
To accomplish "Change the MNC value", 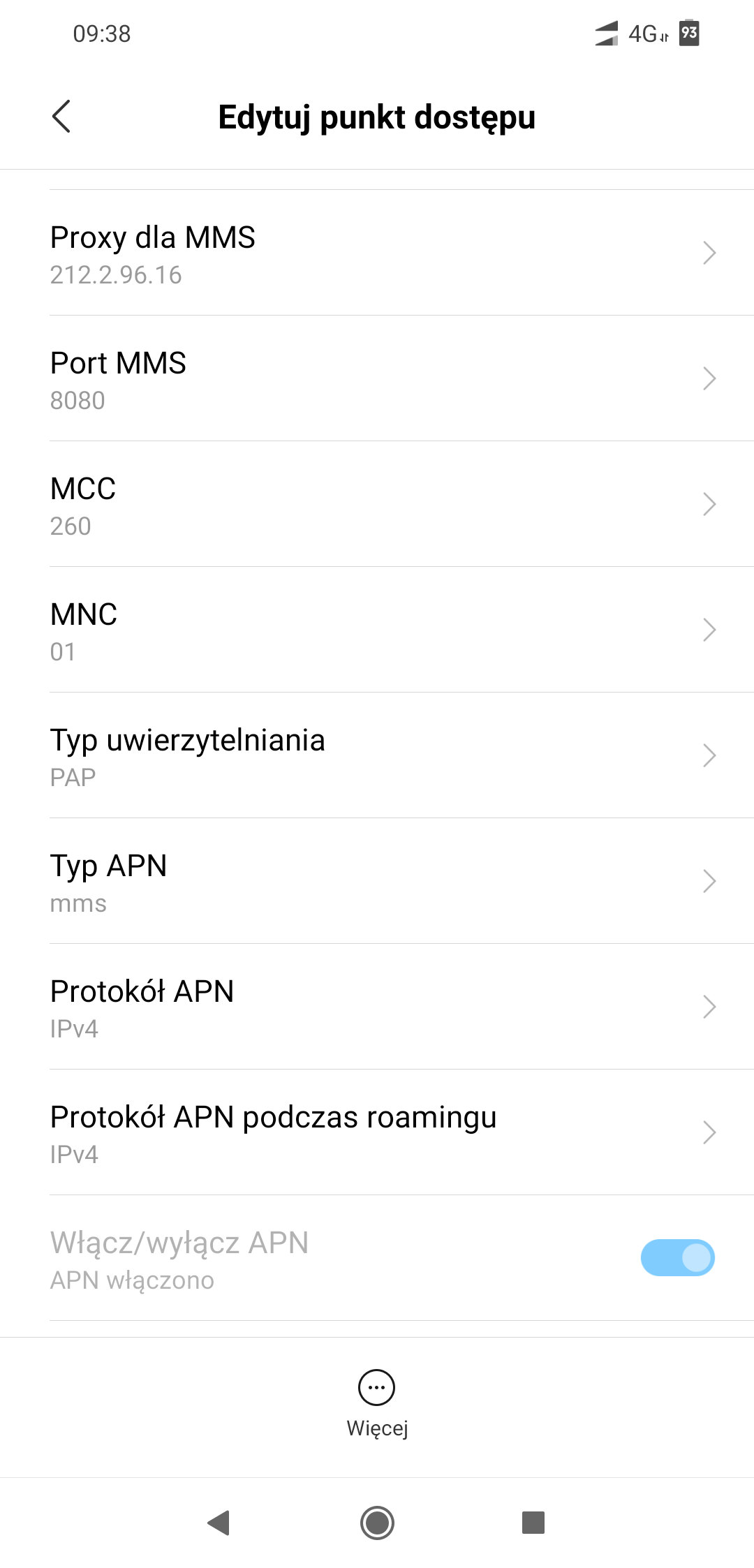I will click(377, 630).
